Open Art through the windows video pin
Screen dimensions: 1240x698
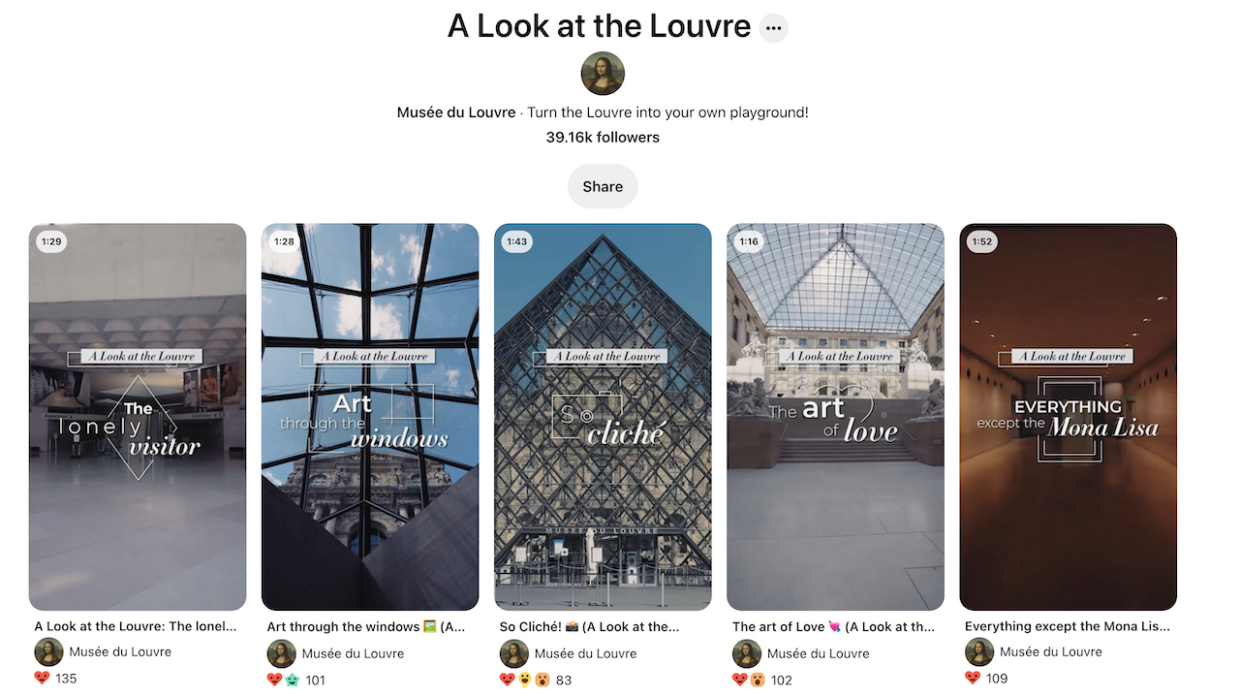coord(370,416)
